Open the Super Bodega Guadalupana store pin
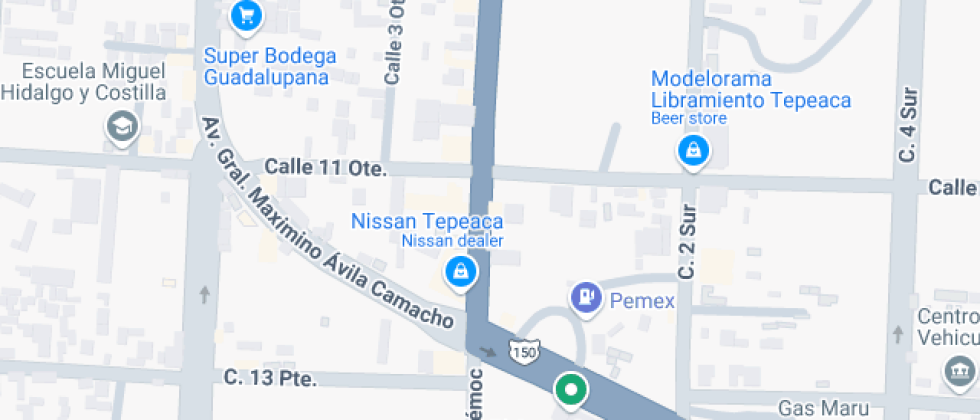 click(245, 16)
